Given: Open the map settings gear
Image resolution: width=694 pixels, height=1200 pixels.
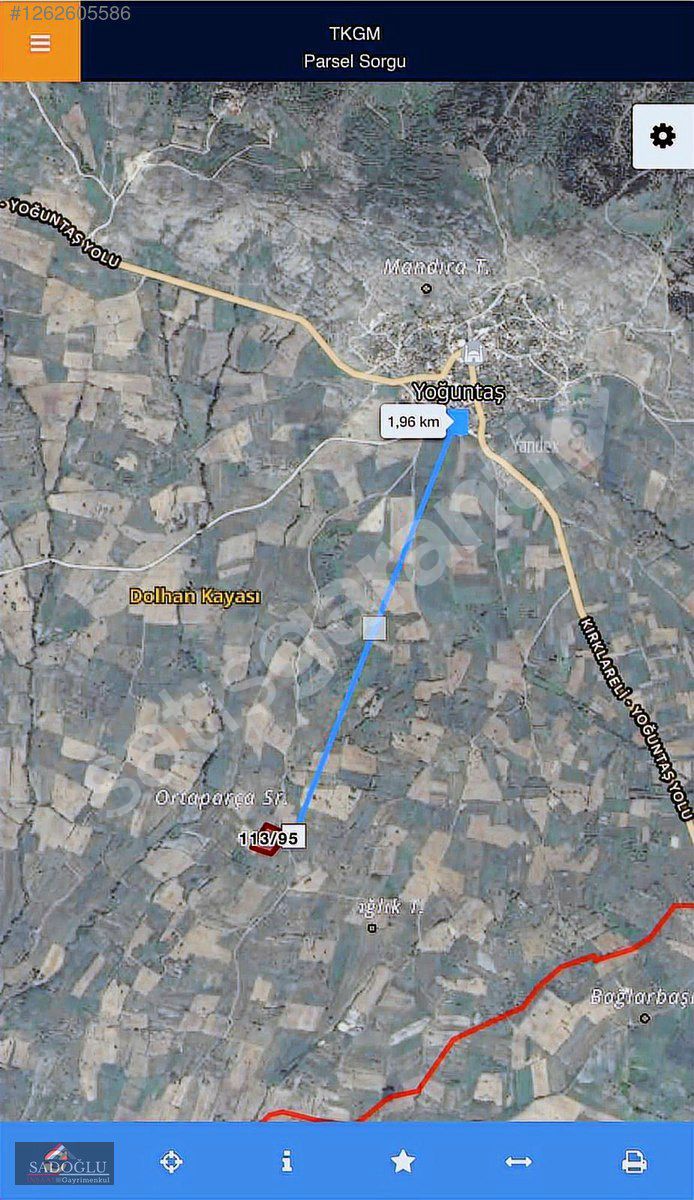Looking at the screenshot, I should click(663, 136).
